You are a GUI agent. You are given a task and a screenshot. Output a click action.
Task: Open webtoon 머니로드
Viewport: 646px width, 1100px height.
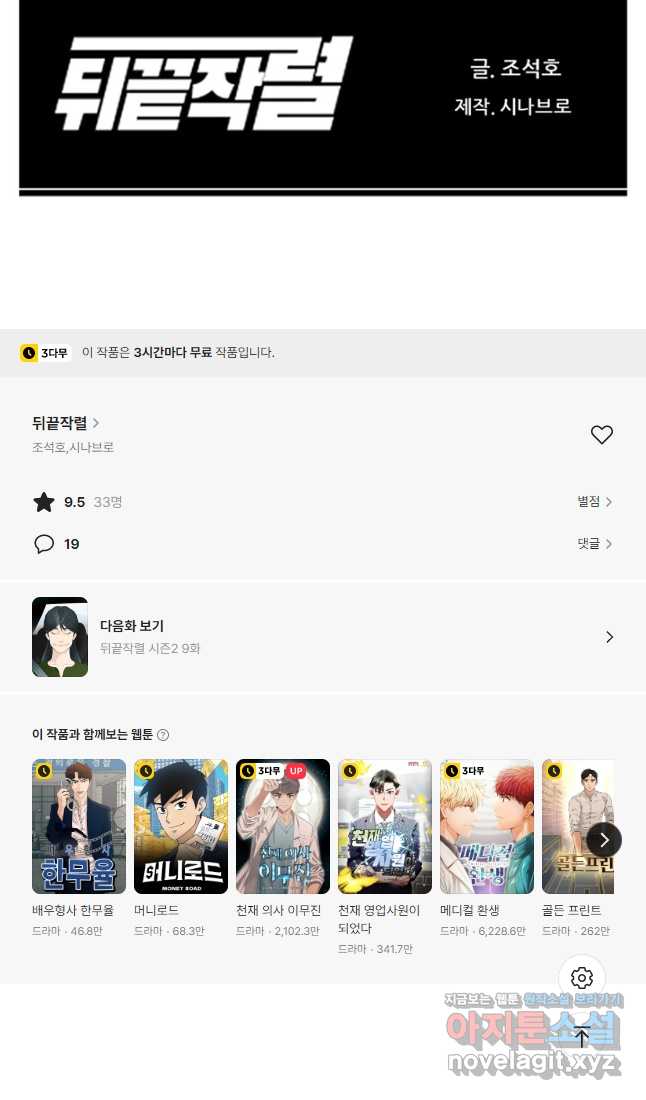click(181, 827)
